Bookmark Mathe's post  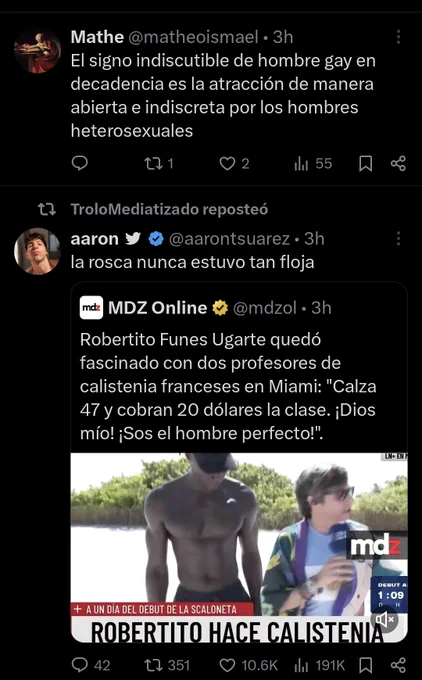[366, 163]
